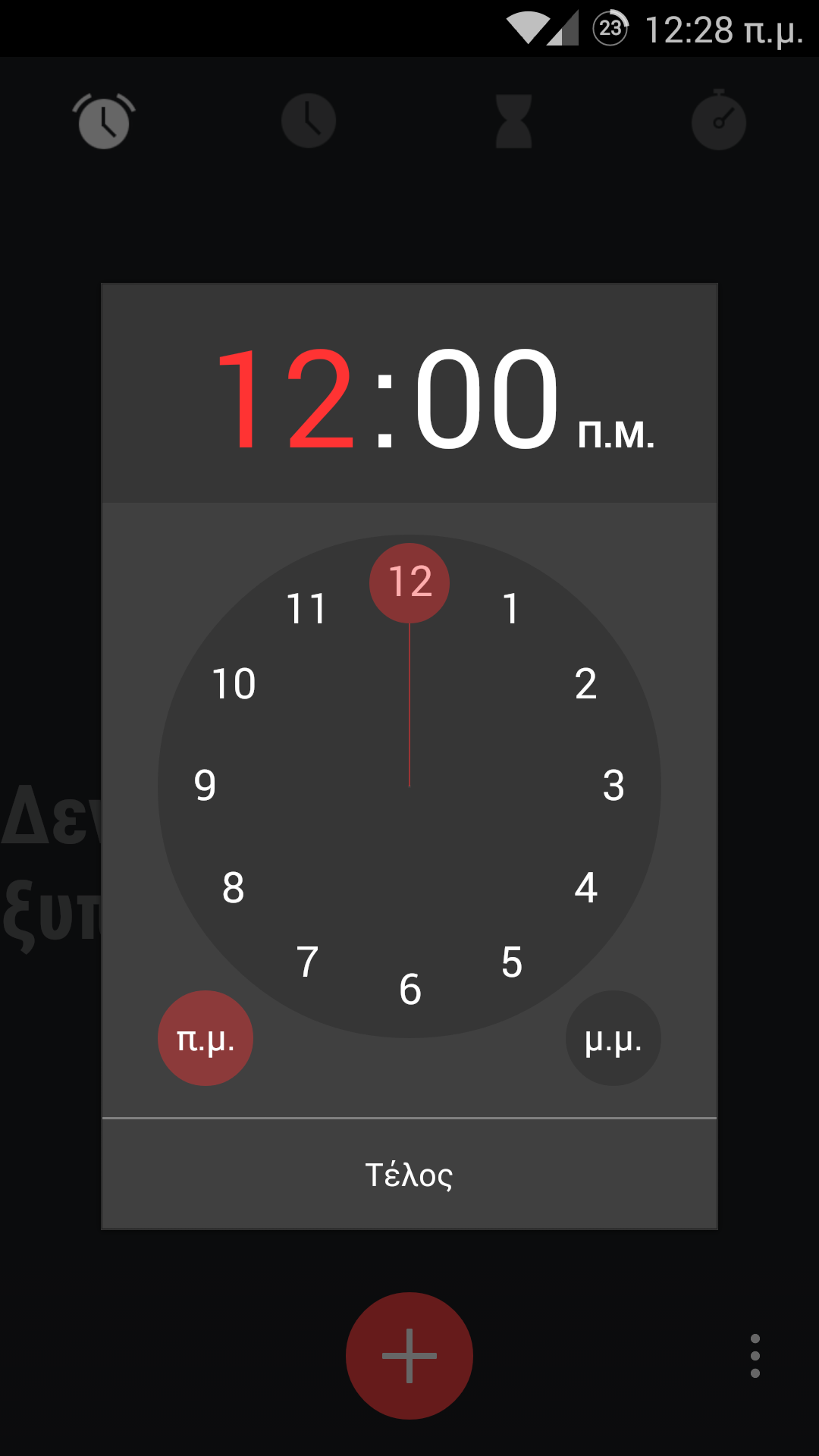Screen dimensions: 819x1456
Task: Switch to μ.μ. (PM)
Action: pos(613,1038)
